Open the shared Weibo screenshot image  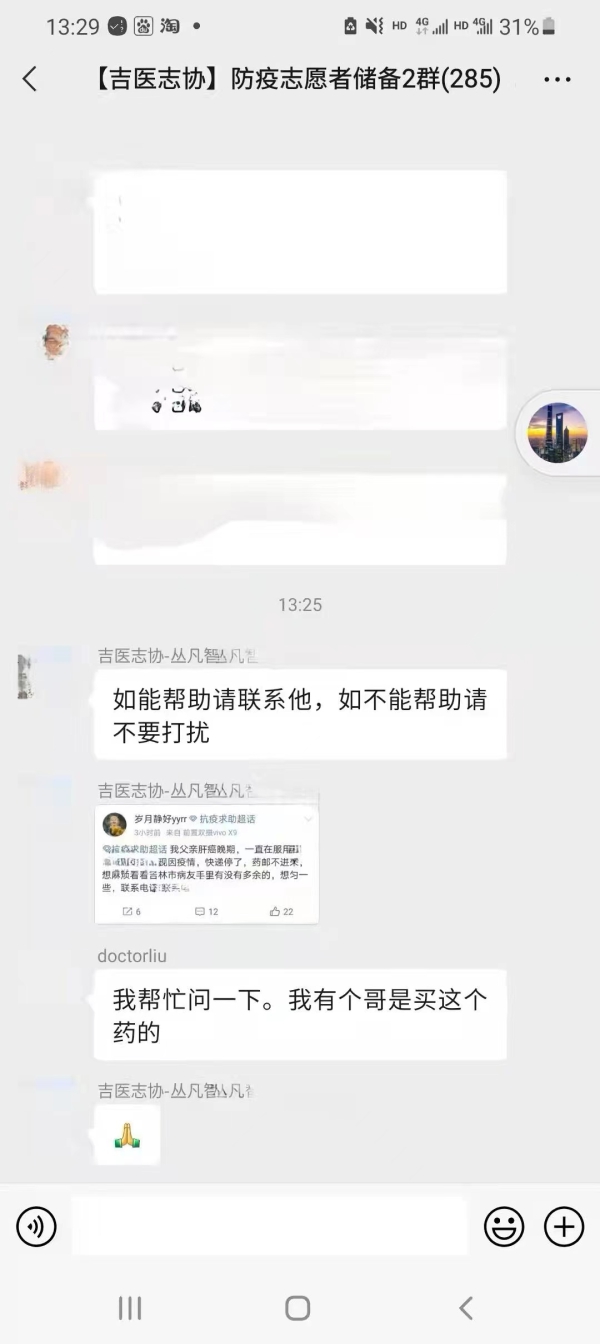pyautogui.click(x=207, y=865)
